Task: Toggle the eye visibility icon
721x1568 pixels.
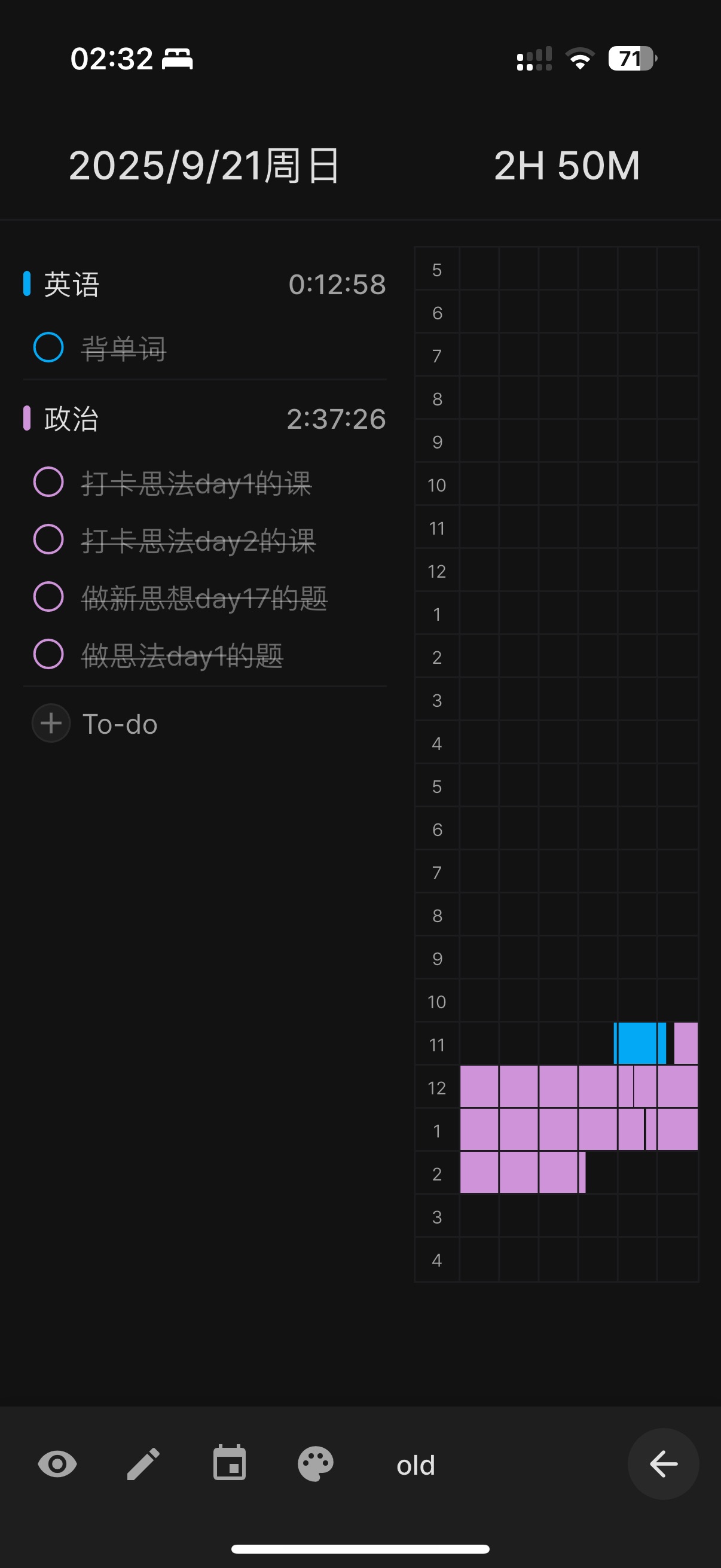Action: pos(57,1464)
